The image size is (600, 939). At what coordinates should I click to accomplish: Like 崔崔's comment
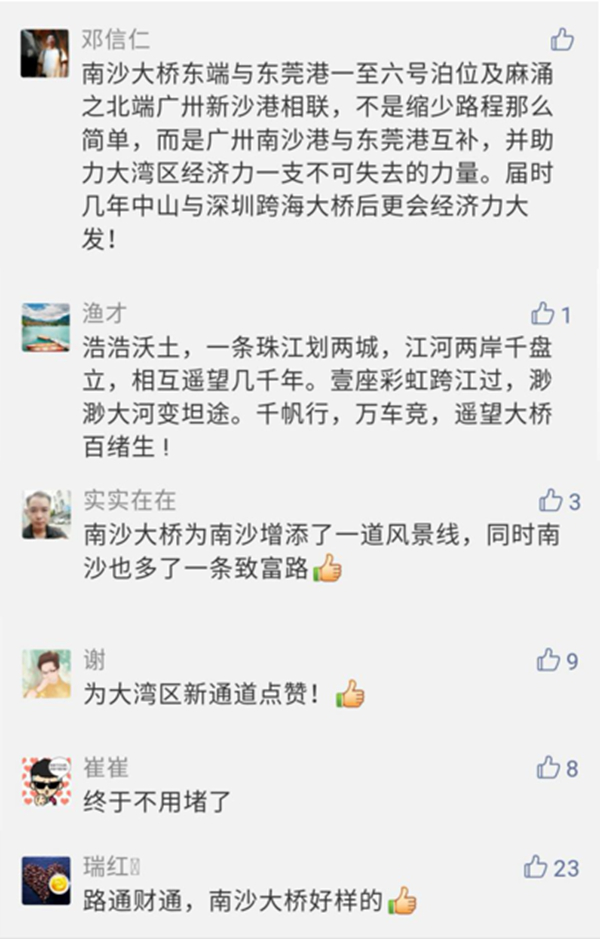click(548, 768)
